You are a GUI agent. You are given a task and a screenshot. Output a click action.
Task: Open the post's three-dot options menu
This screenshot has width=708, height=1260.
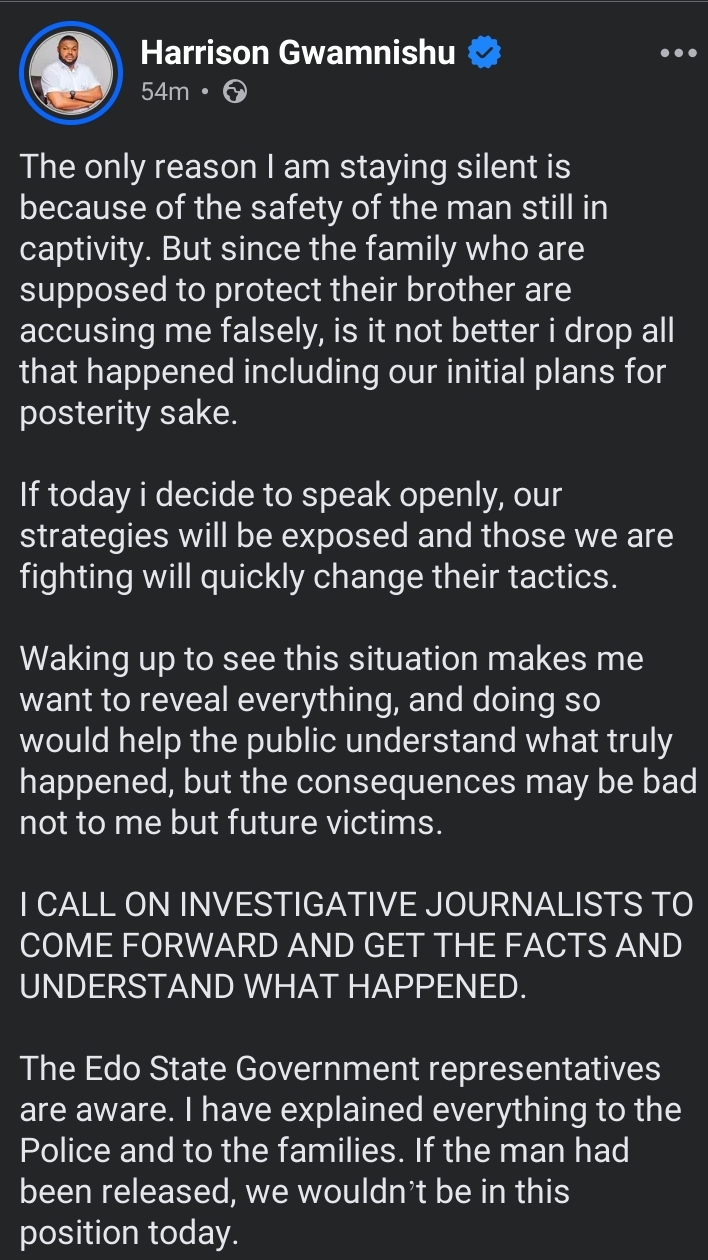678,54
